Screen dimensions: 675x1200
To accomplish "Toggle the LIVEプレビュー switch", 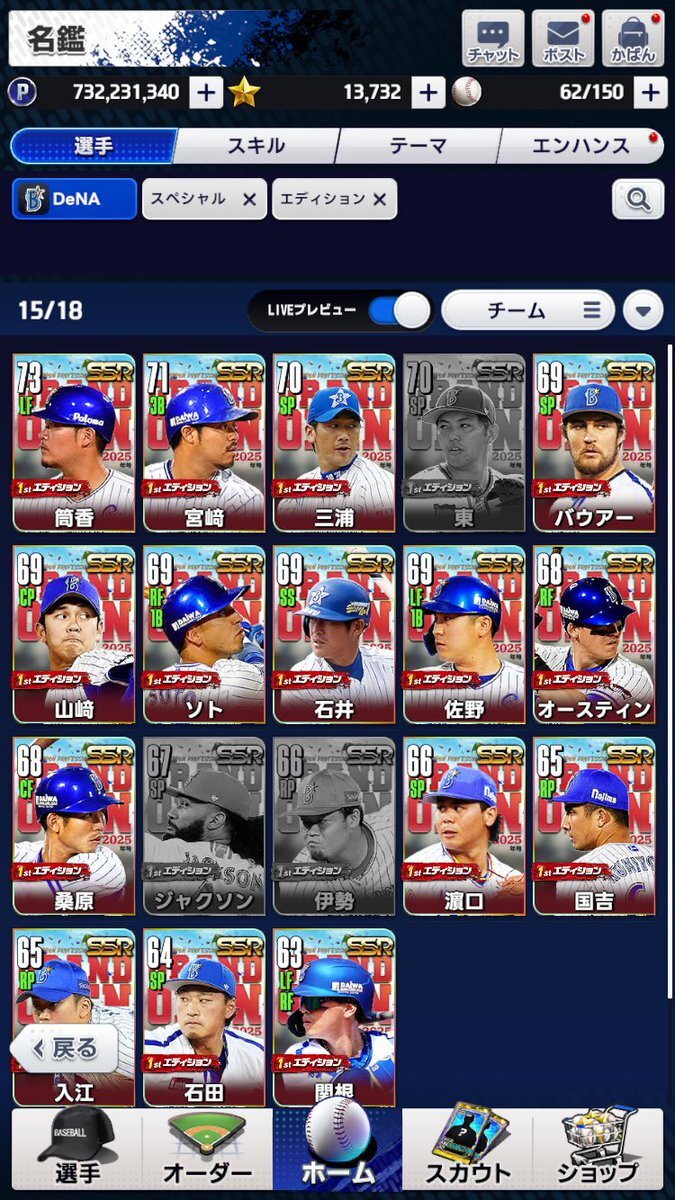I will pyautogui.click(x=398, y=311).
